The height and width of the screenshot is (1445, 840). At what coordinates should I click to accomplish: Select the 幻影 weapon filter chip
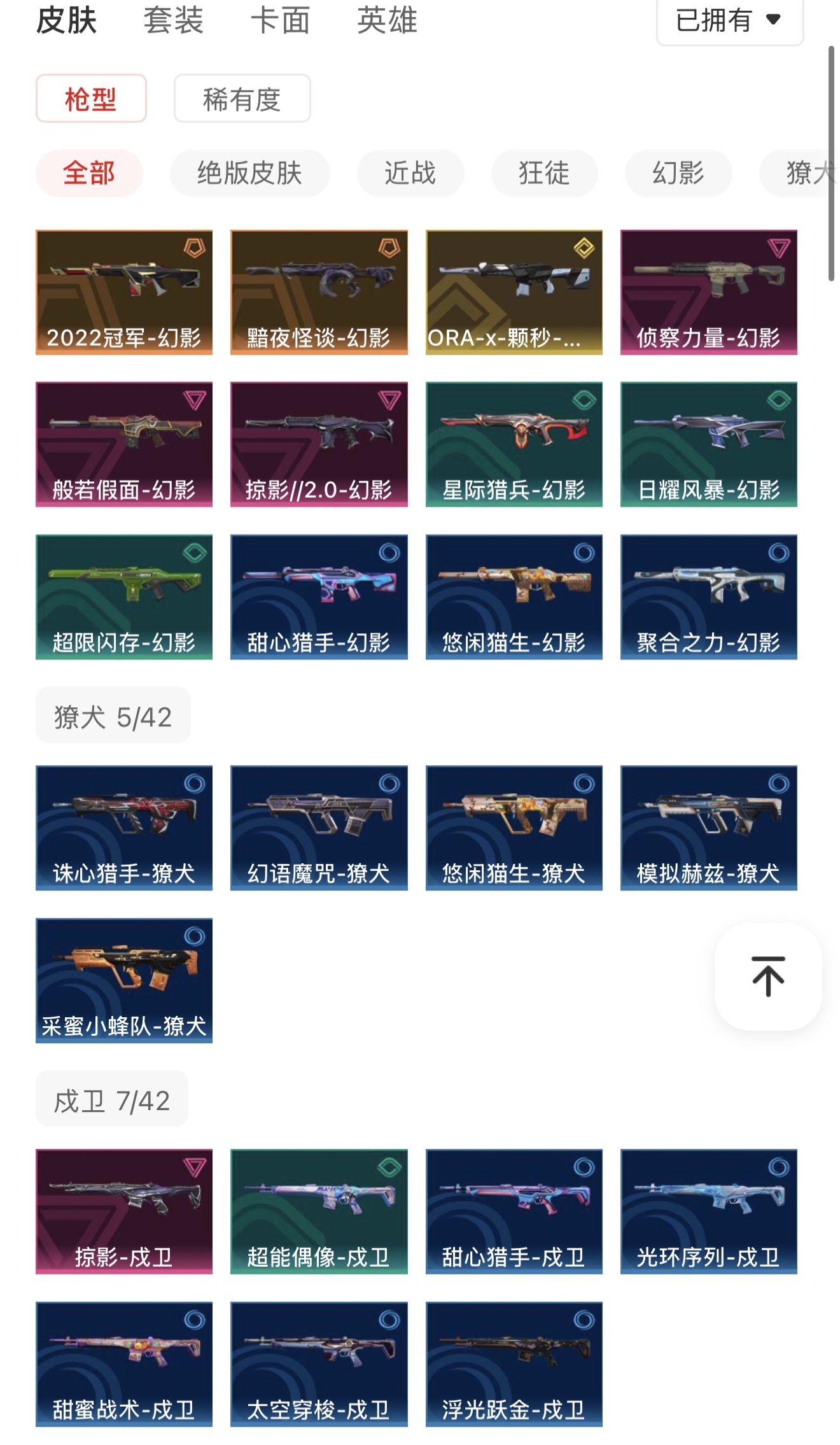(x=678, y=173)
